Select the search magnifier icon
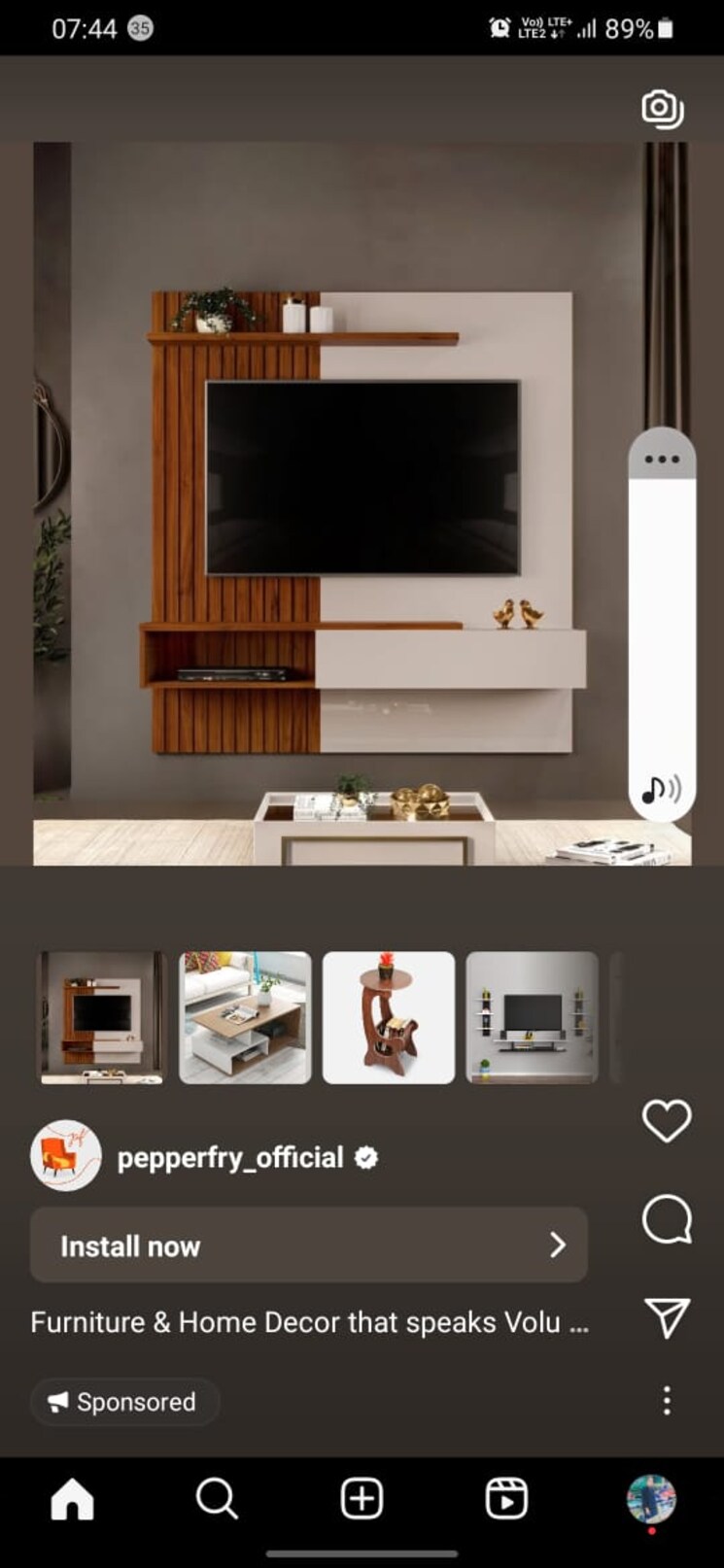724x1568 pixels. tap(216, 1498)
